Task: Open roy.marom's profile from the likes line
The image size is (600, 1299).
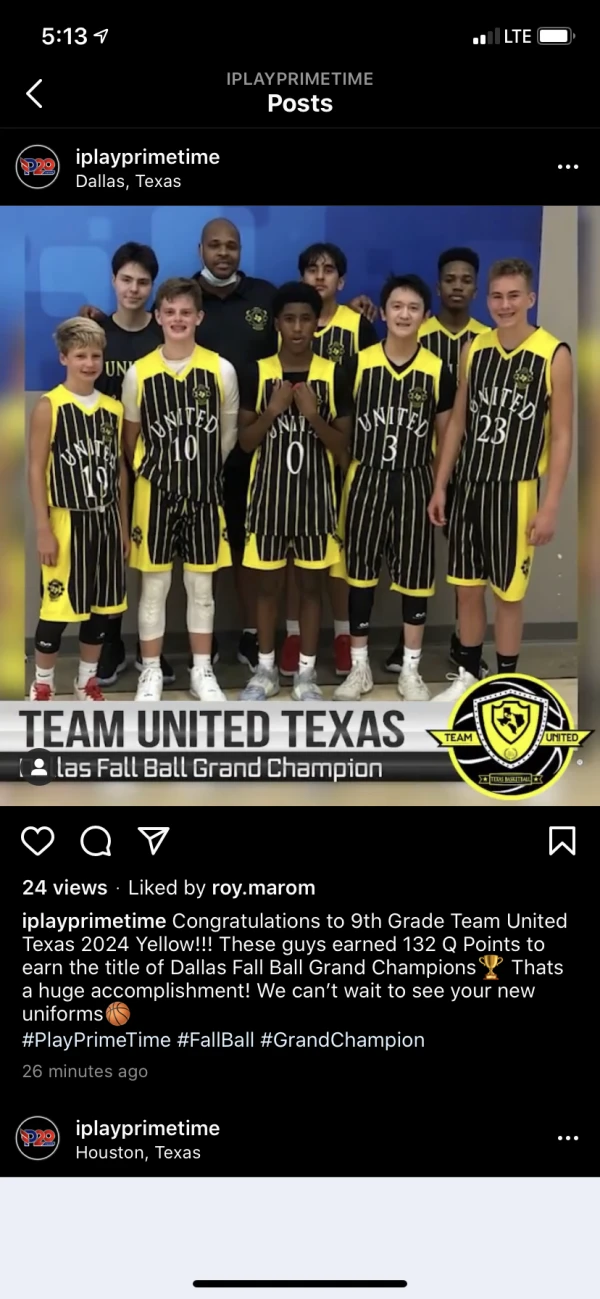Action: 263,888
